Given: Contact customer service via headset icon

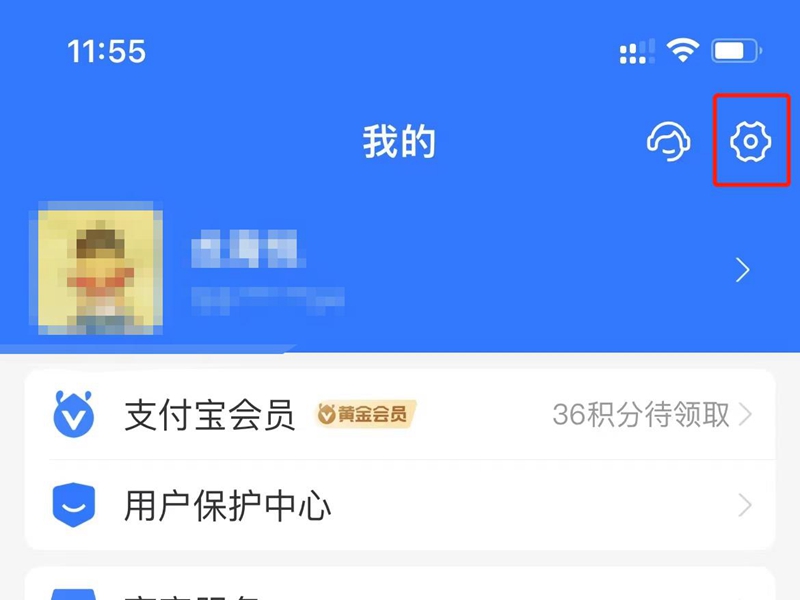Looking at the screenshot, I should pyautogui.click(x=667, y=142).
